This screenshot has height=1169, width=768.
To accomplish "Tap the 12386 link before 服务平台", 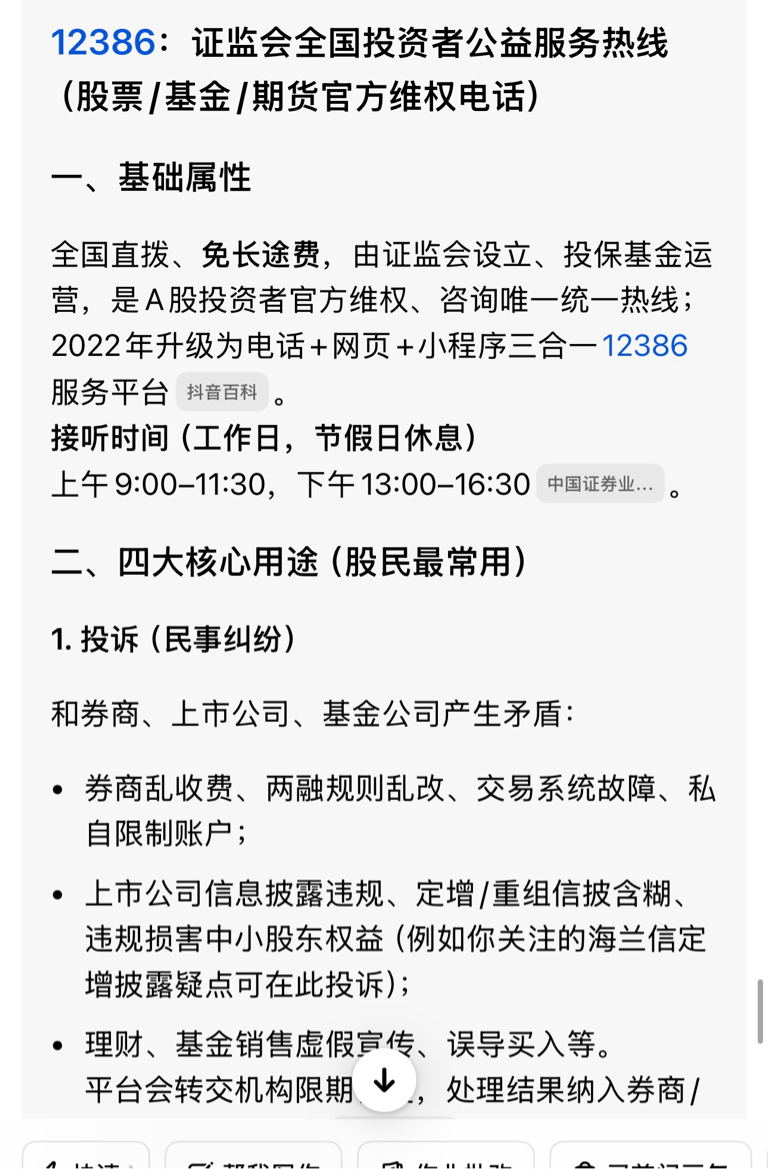I will [644, 346].
